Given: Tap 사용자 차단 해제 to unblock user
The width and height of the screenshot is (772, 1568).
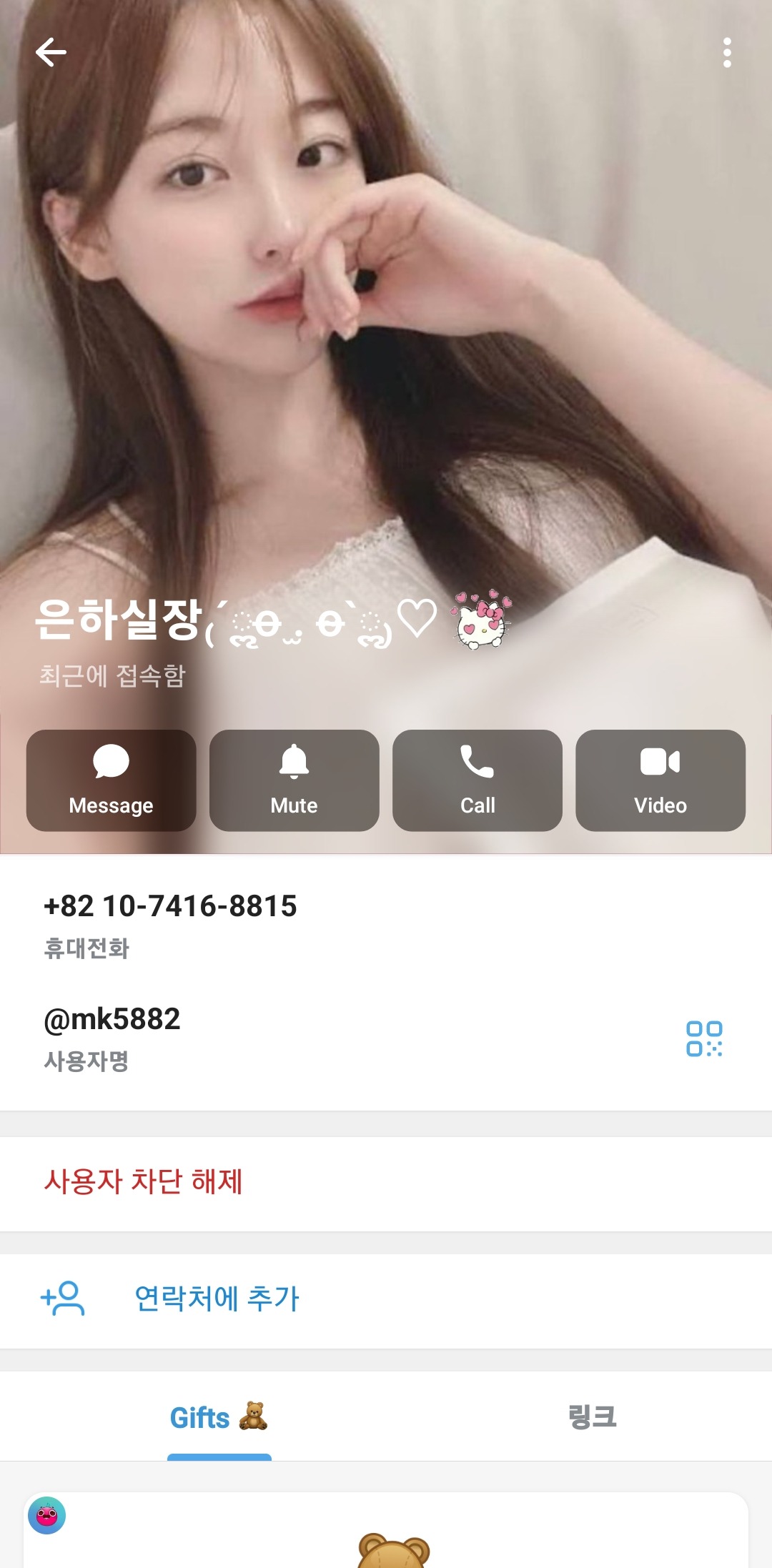Looking at the screenshot, I should (x=144, y=1181).
